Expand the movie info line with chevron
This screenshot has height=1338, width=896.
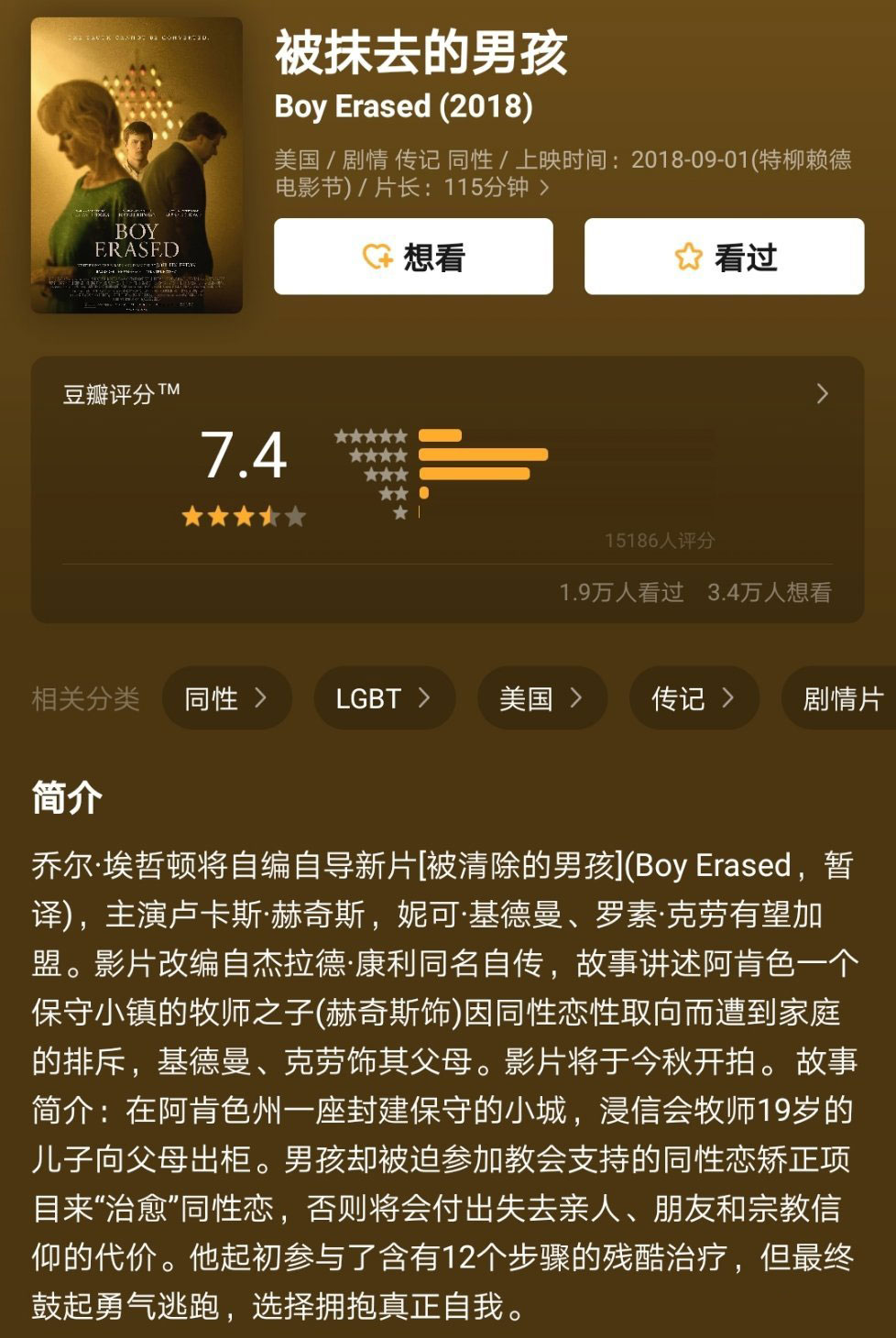coord(544,188)
